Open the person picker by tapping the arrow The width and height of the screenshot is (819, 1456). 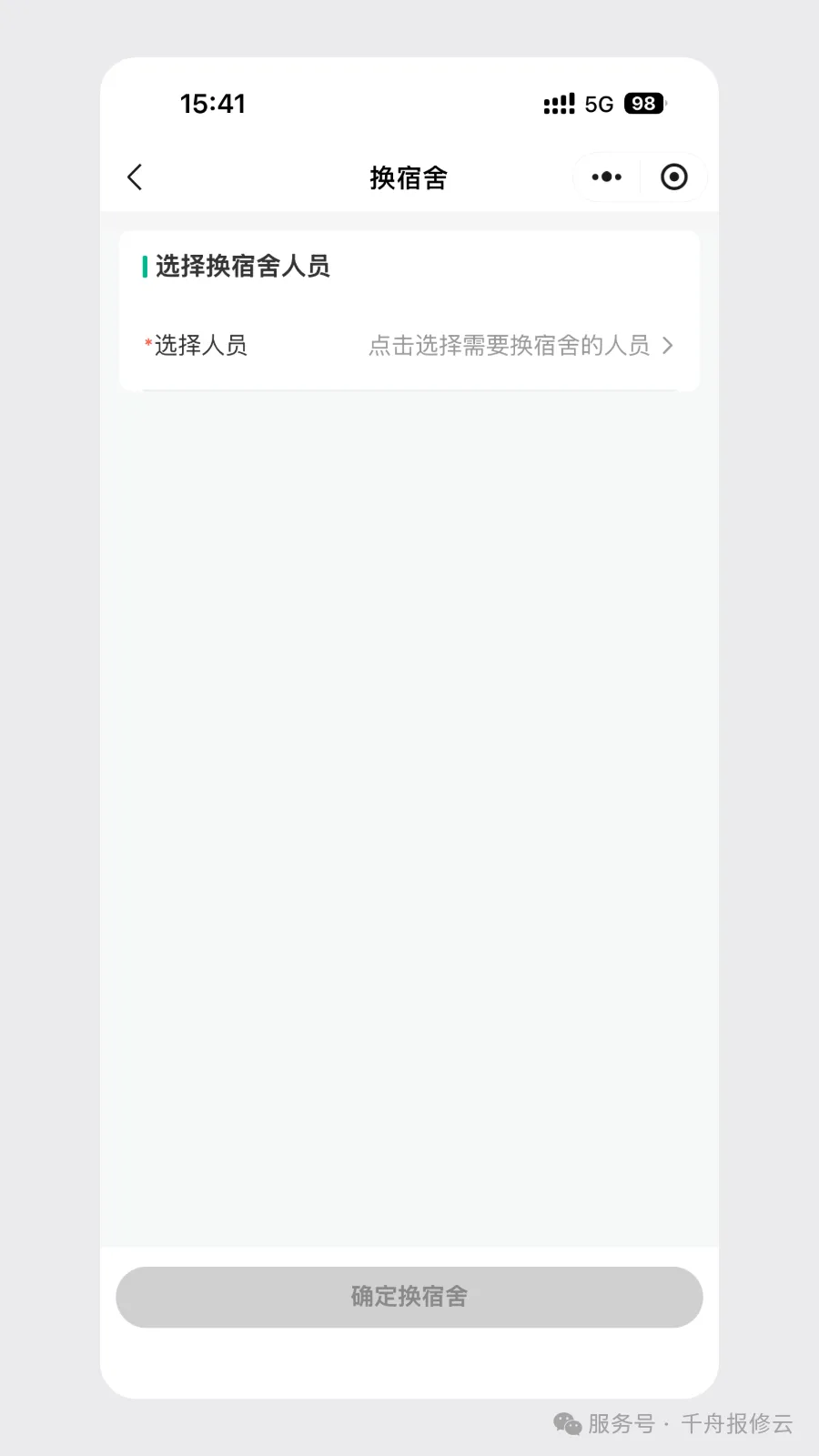[x=668, y=346]
